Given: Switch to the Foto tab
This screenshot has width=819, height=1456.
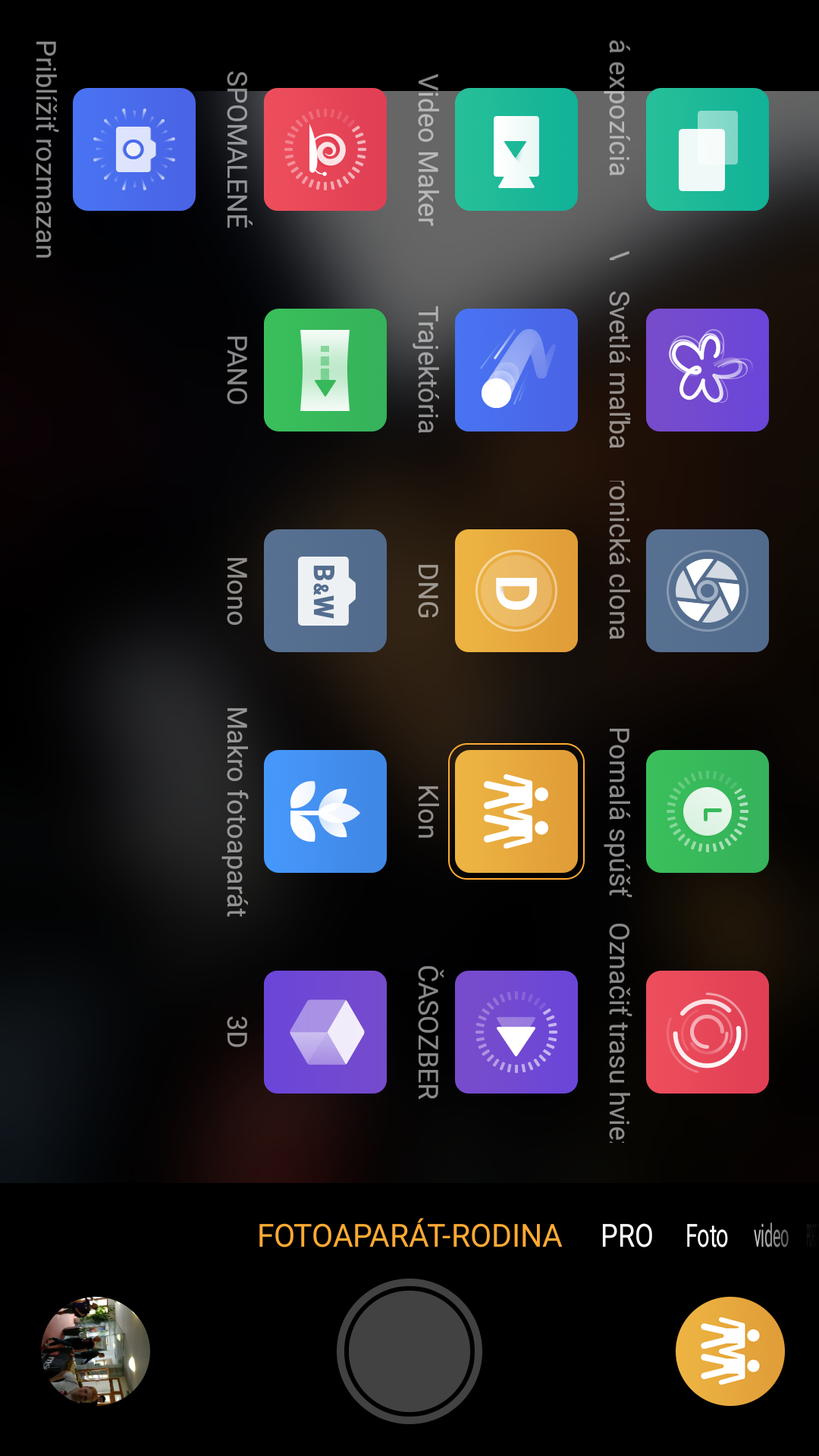Looking at the screenshot, I should click(x=707, y=1236).
